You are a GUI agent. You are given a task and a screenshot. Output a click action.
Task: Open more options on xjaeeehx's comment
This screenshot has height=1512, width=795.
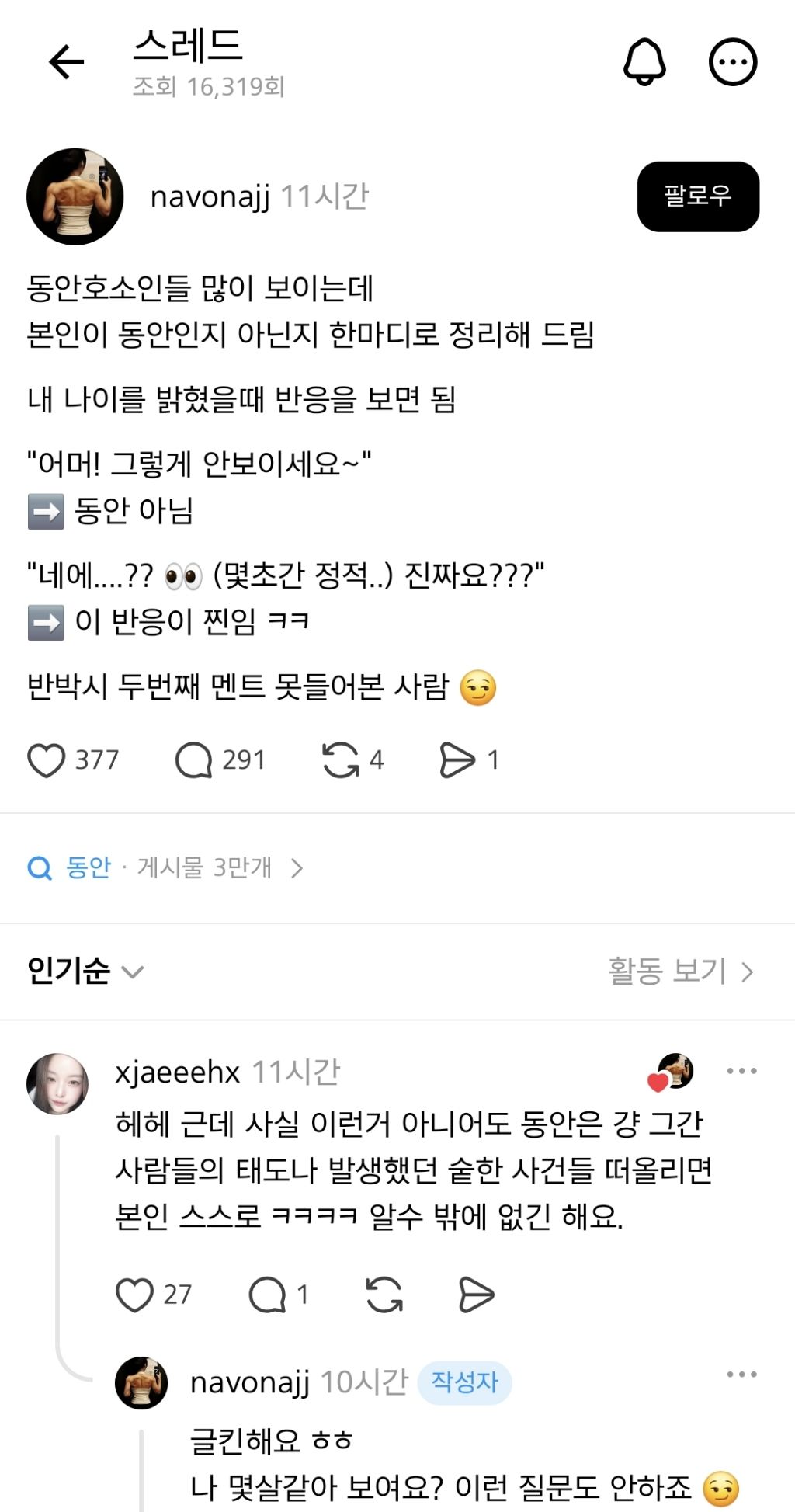click(x=741, y=1072)
